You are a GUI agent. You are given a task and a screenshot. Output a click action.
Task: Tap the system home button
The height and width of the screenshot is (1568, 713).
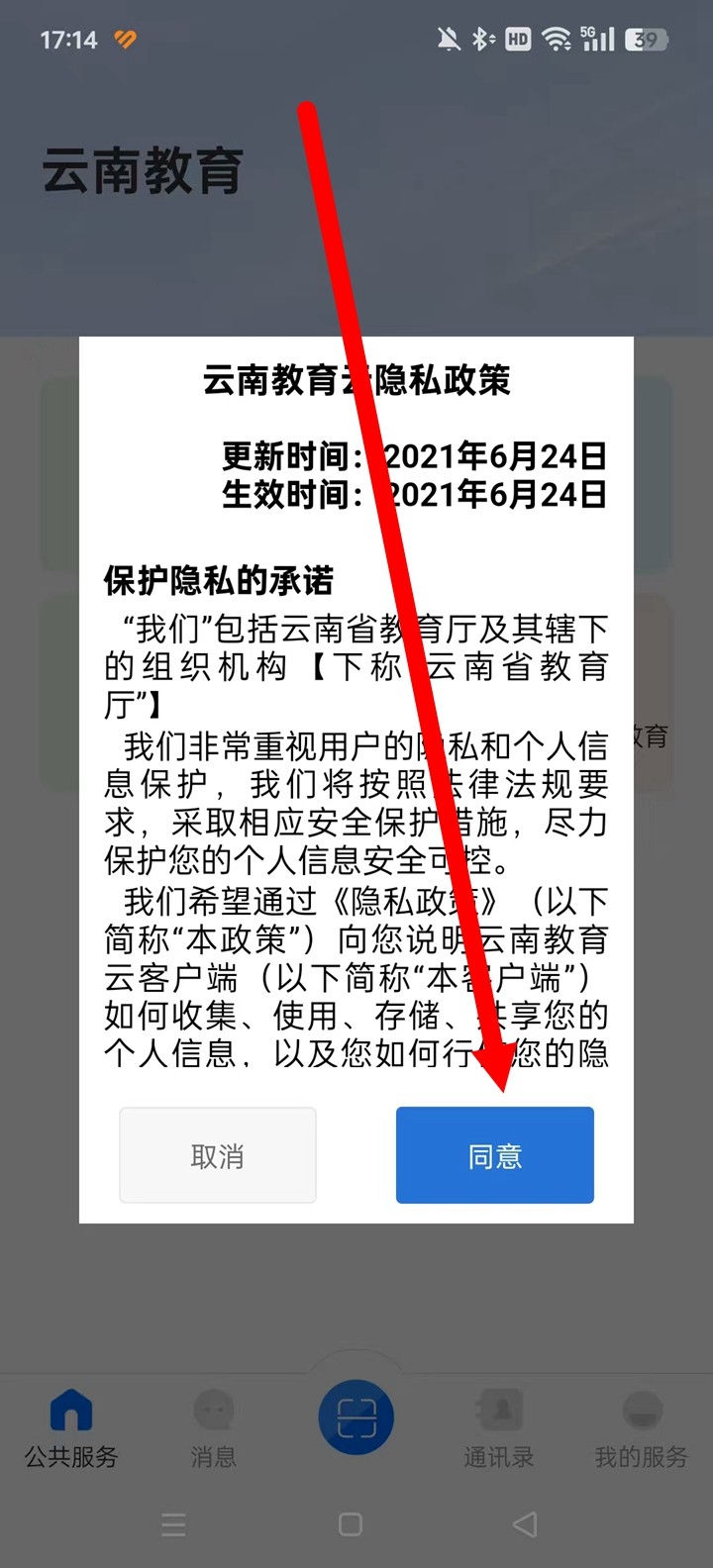(x=351, y=1524)
